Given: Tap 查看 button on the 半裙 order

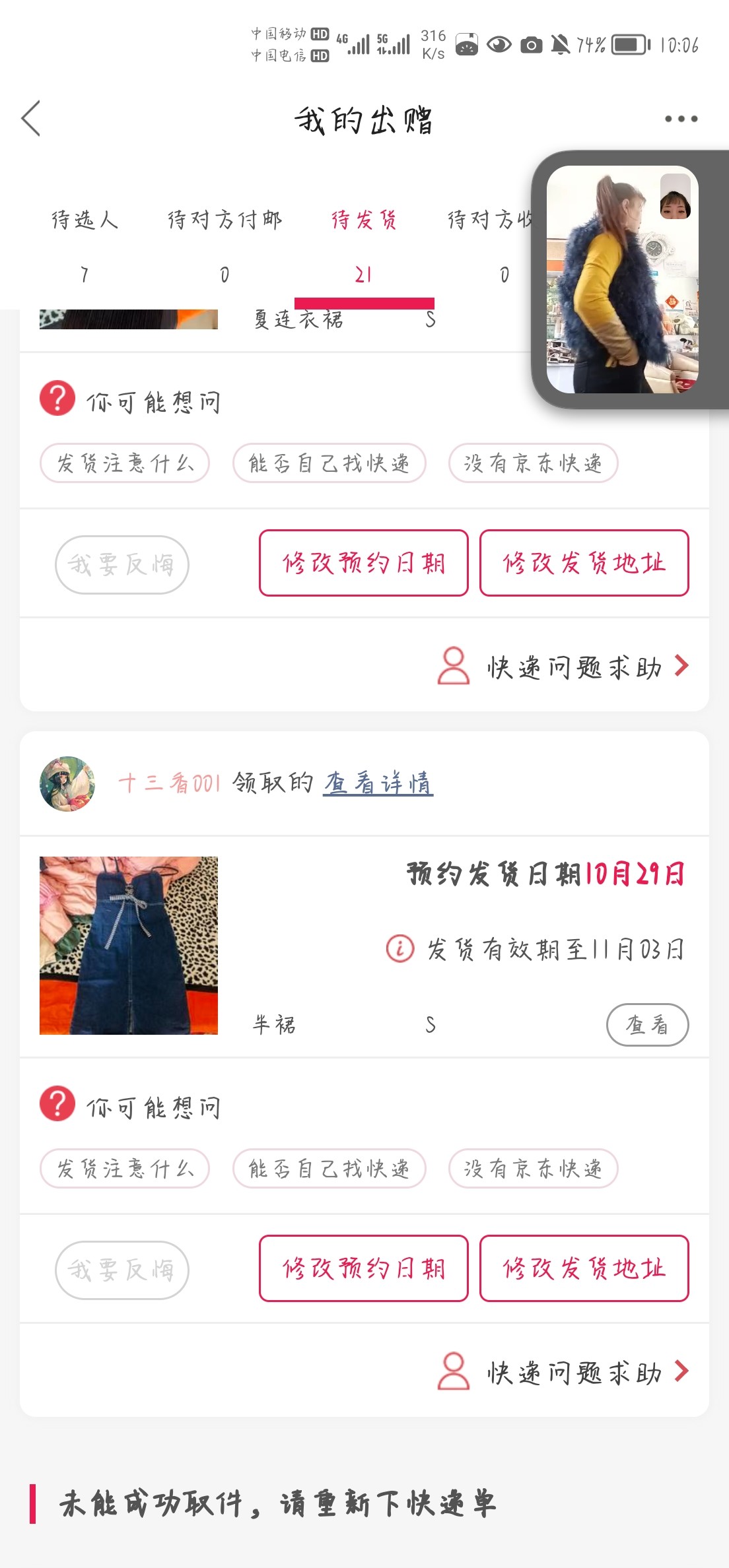Looking at the screenshot, I should pyautogui.click(x=647, y=1024).
